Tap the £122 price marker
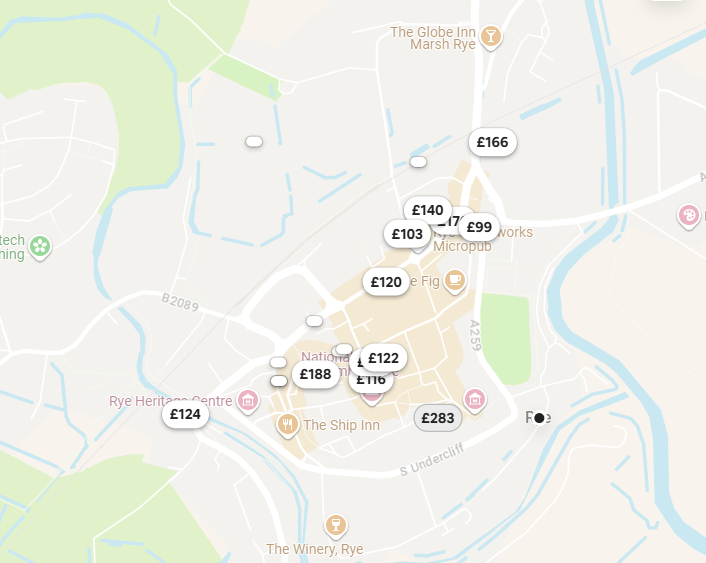This screenshot has height=563, width=706. click(383, 358)
